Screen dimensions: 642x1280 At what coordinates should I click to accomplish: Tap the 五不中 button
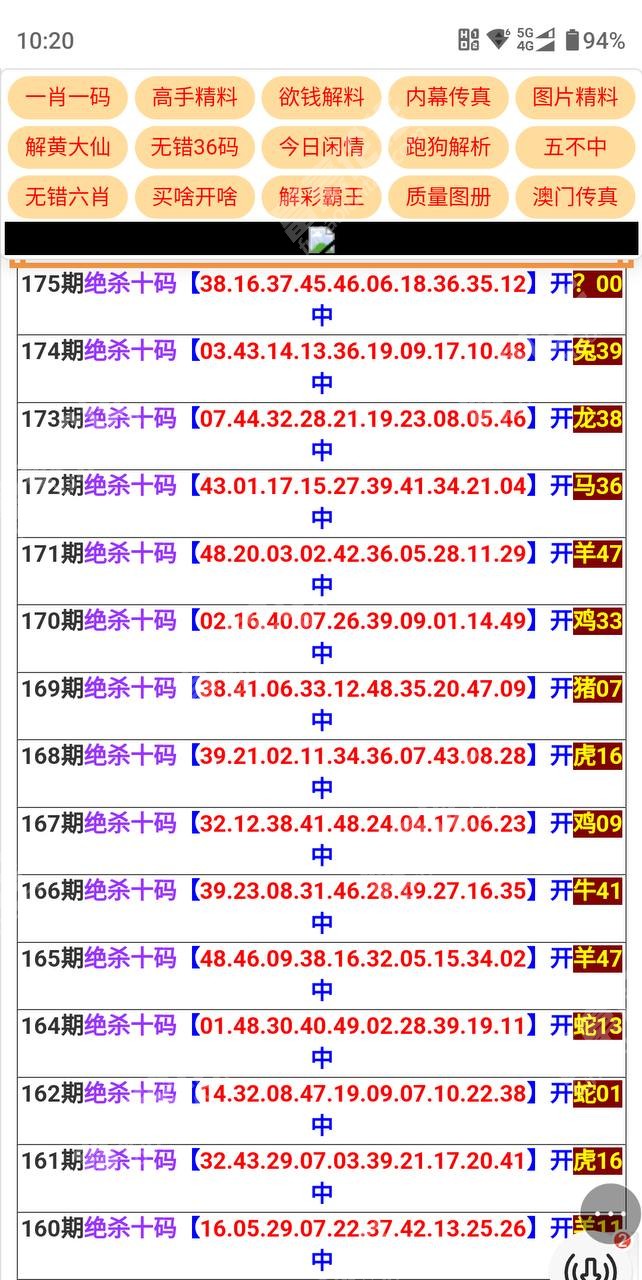click(x=575, y=147)
